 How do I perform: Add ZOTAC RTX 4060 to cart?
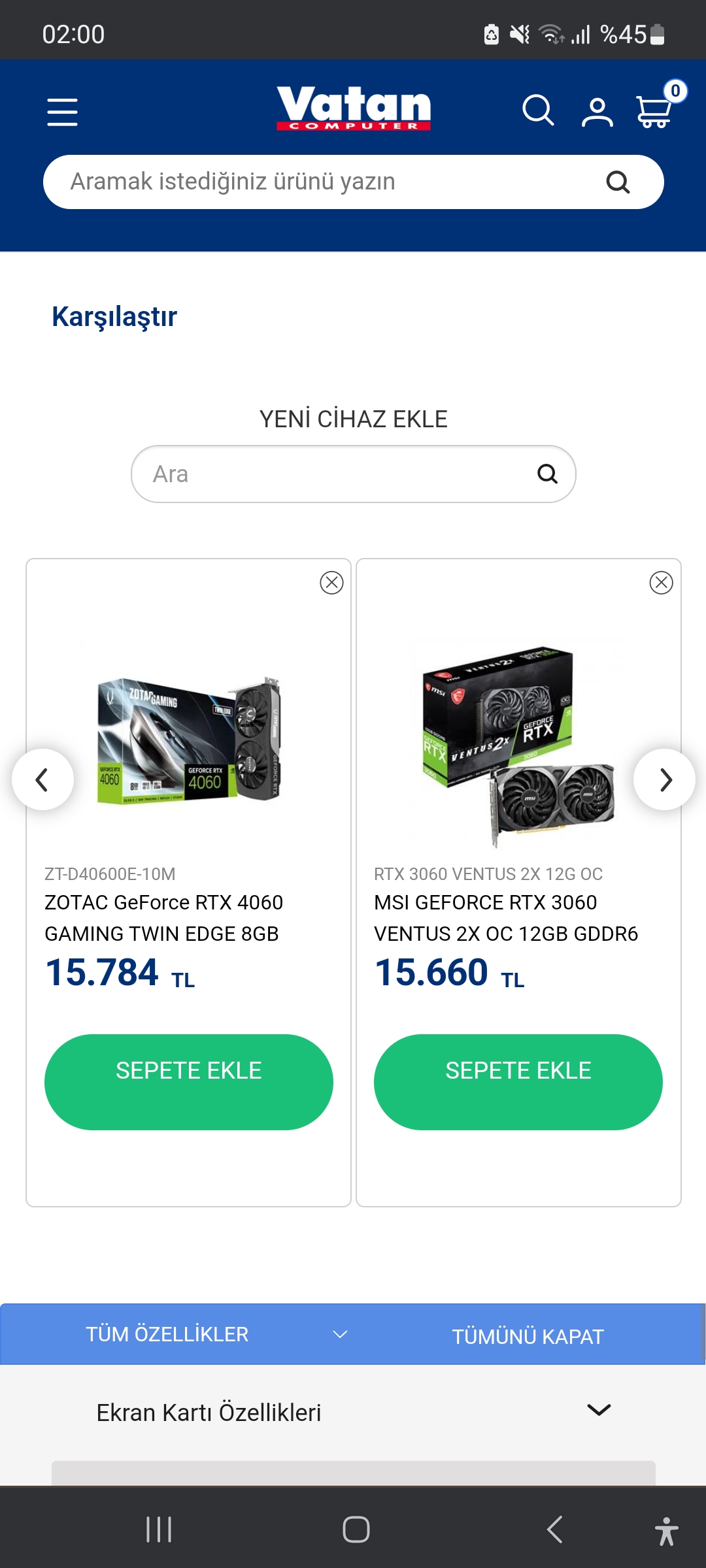point(189,1081)
